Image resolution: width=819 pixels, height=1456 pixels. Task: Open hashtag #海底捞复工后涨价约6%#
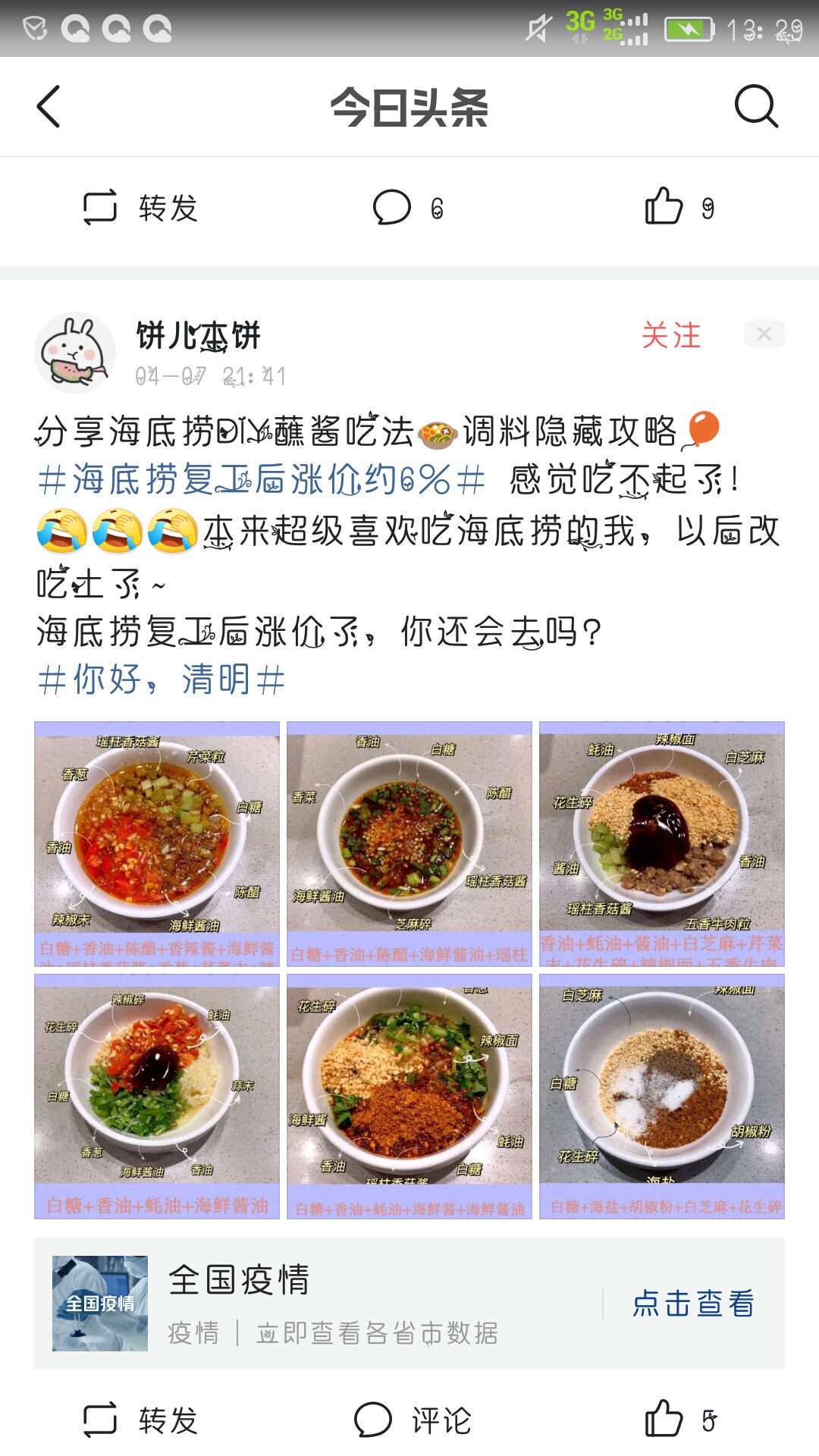point(262,480)
